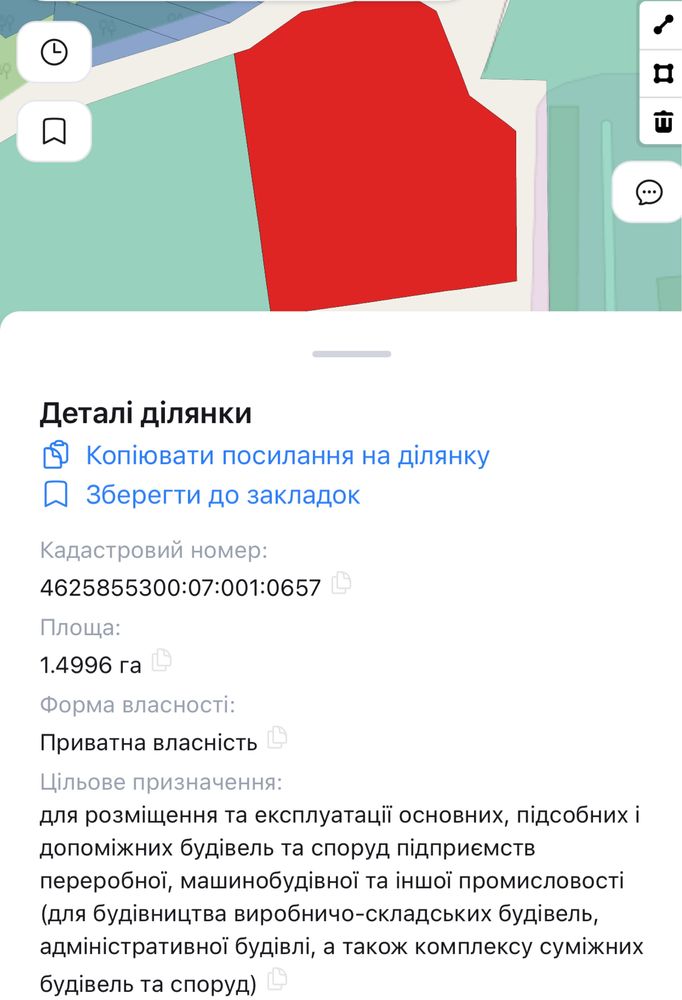Image resolution: width=682 pixels, height=1000 pixels.
Task: Copy the ownership form text
Action: pyautogui.click(x=278, y=738)
